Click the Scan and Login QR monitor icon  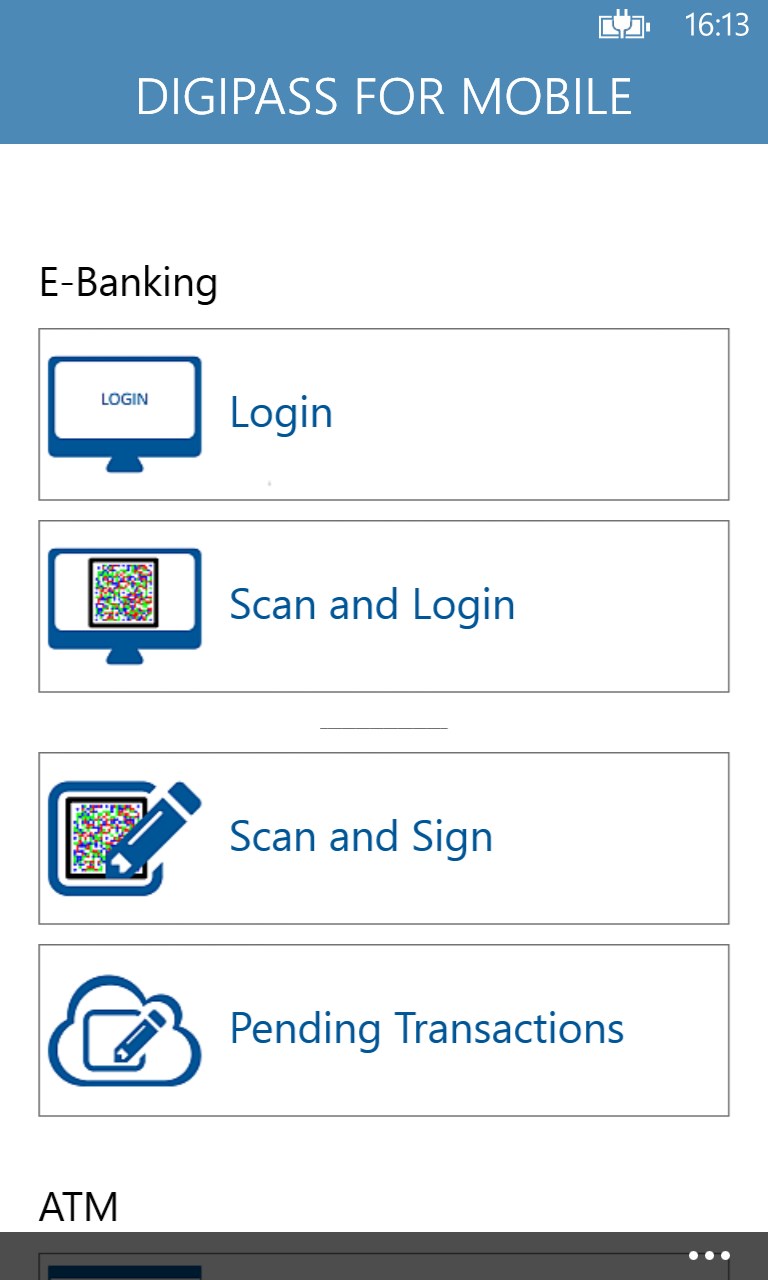[123, 602]
